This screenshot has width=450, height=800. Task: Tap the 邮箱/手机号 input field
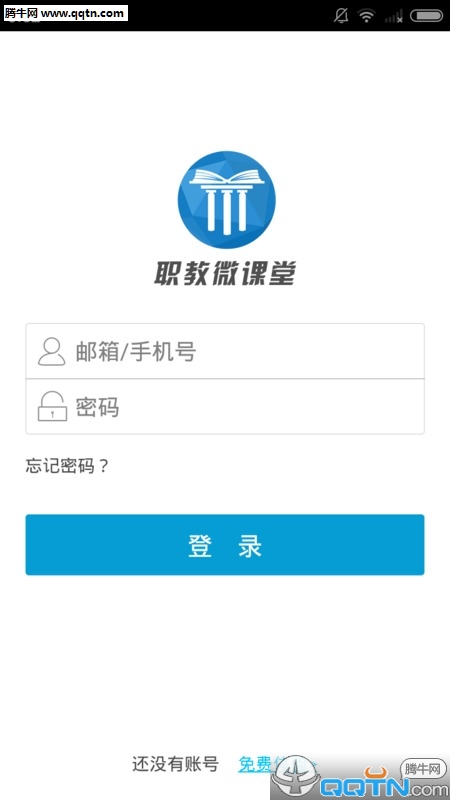coord(225,351)
